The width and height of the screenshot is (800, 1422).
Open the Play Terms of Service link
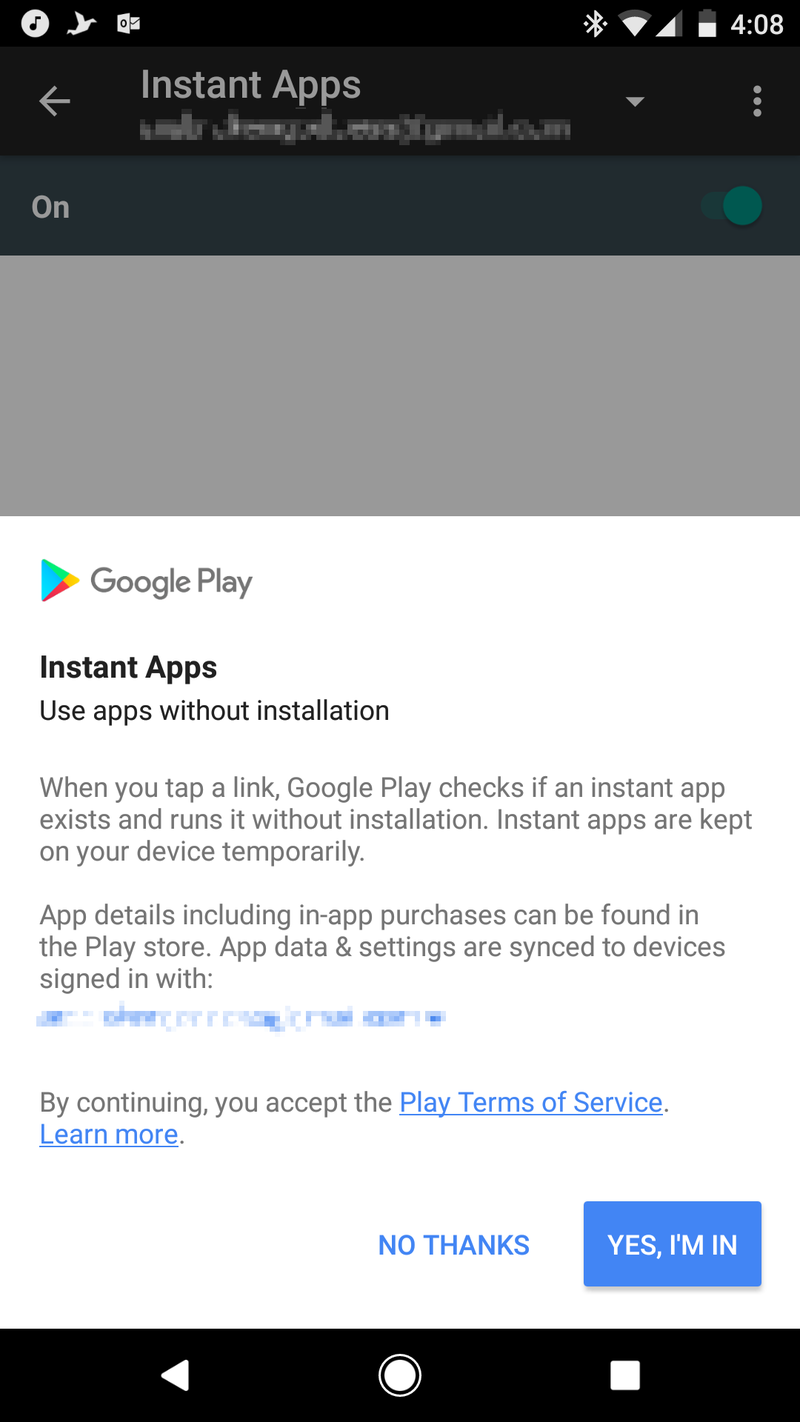(531, 1102)
